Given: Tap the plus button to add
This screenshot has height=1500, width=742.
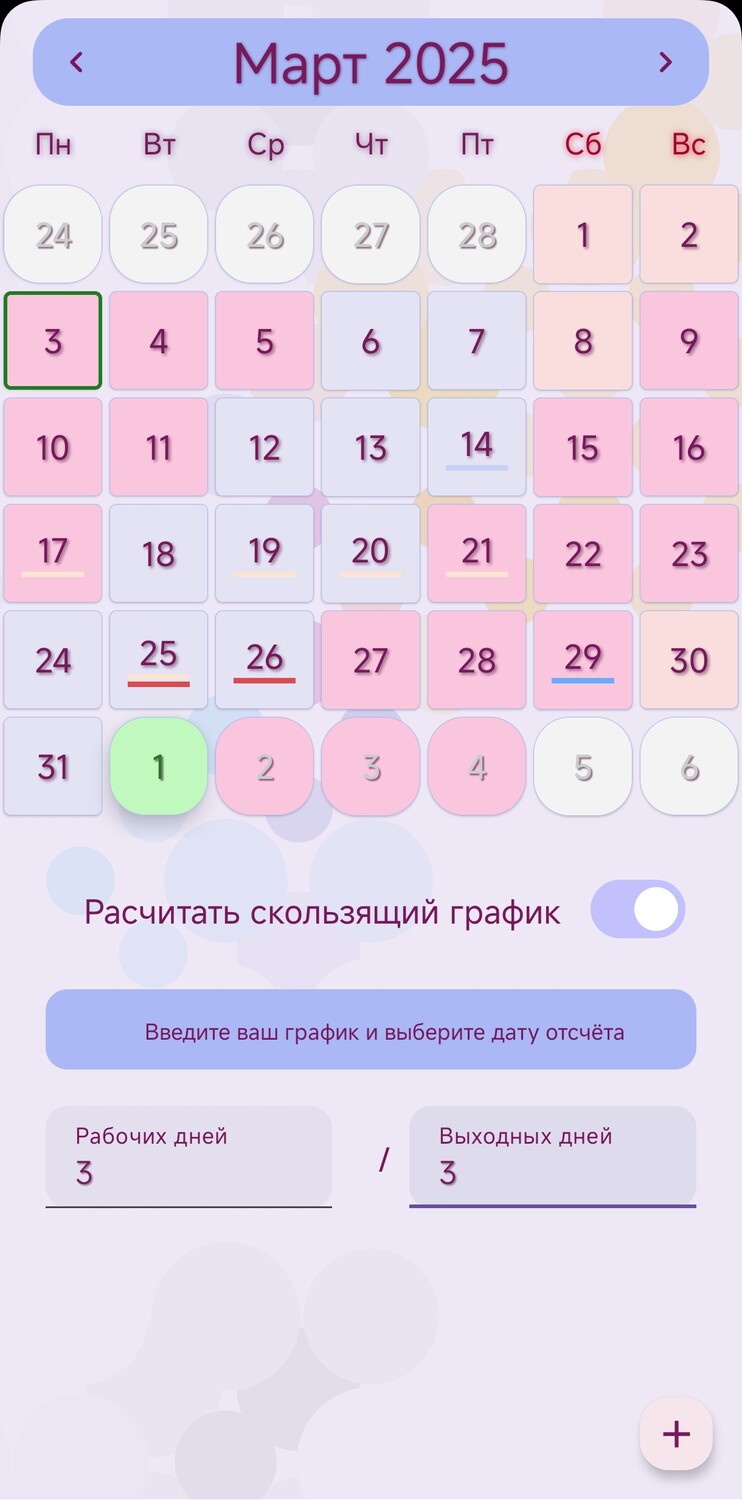Looking at the screenshot, I should pos(676,1434).
